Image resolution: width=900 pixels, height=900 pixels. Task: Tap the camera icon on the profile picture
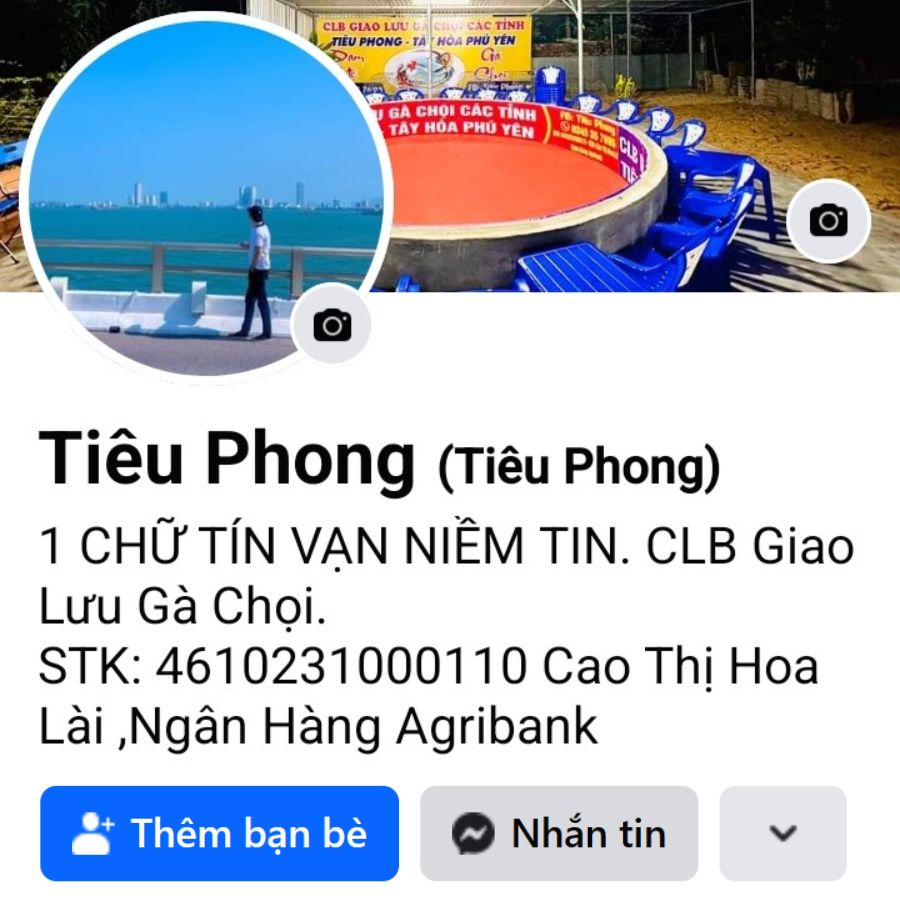tap(332, 324)
